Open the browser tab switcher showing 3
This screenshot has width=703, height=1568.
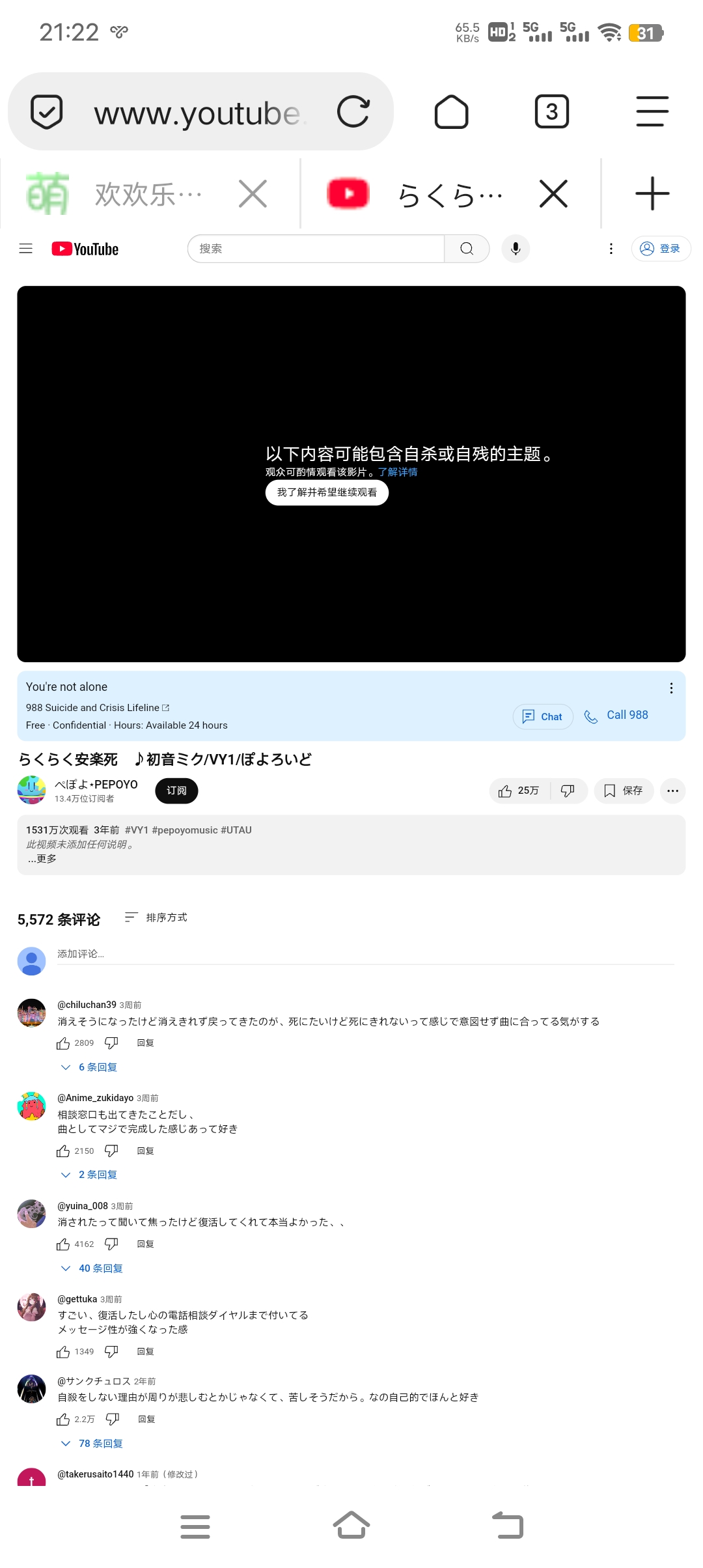coord(551,111)
